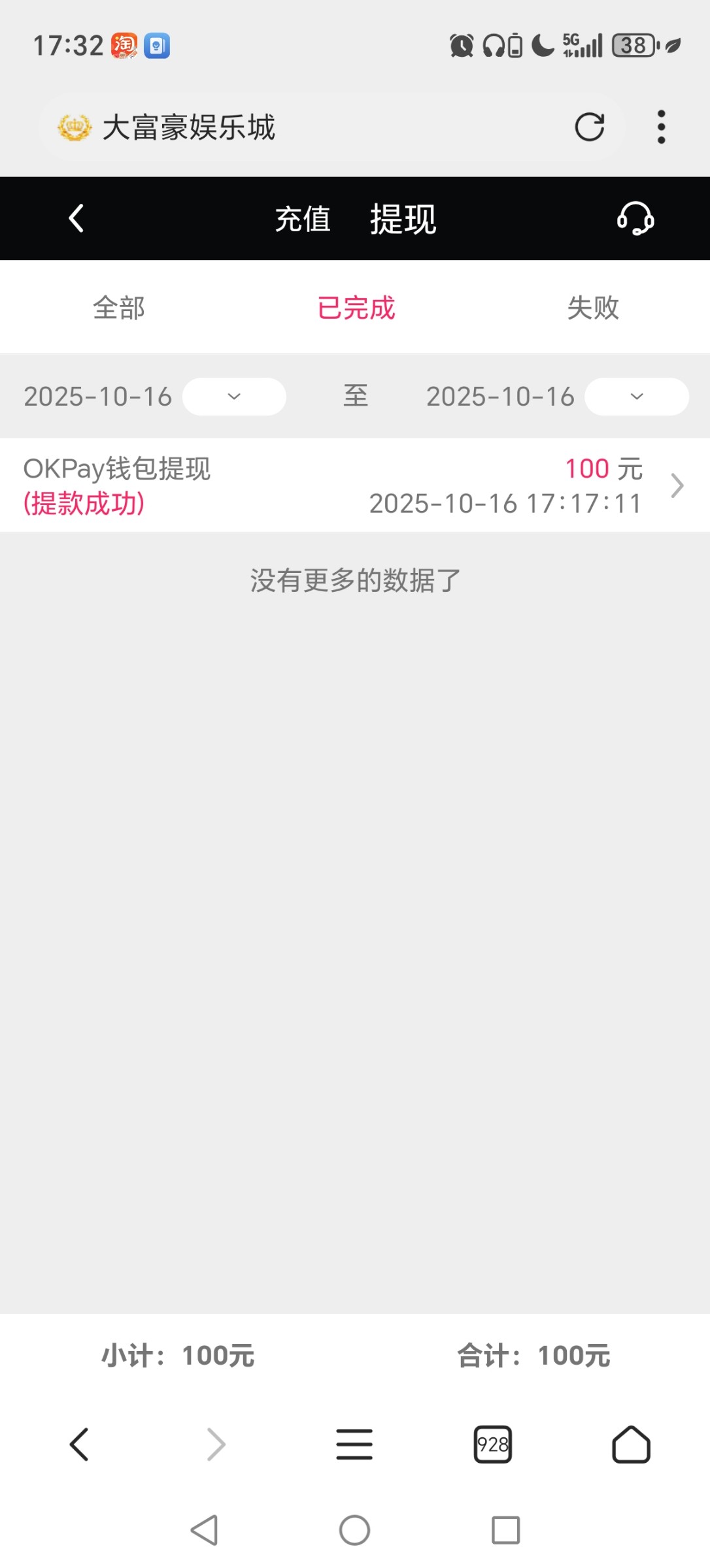Tap the browser back arrow at bottom
Screen dimensions: 710x1568
[78, 1445]
